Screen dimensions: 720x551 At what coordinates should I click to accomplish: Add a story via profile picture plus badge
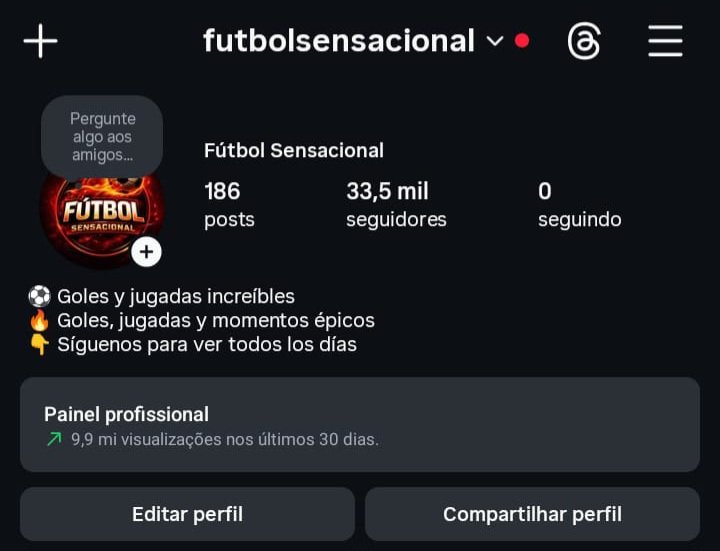pyautogui.click(x=146, y=252)
